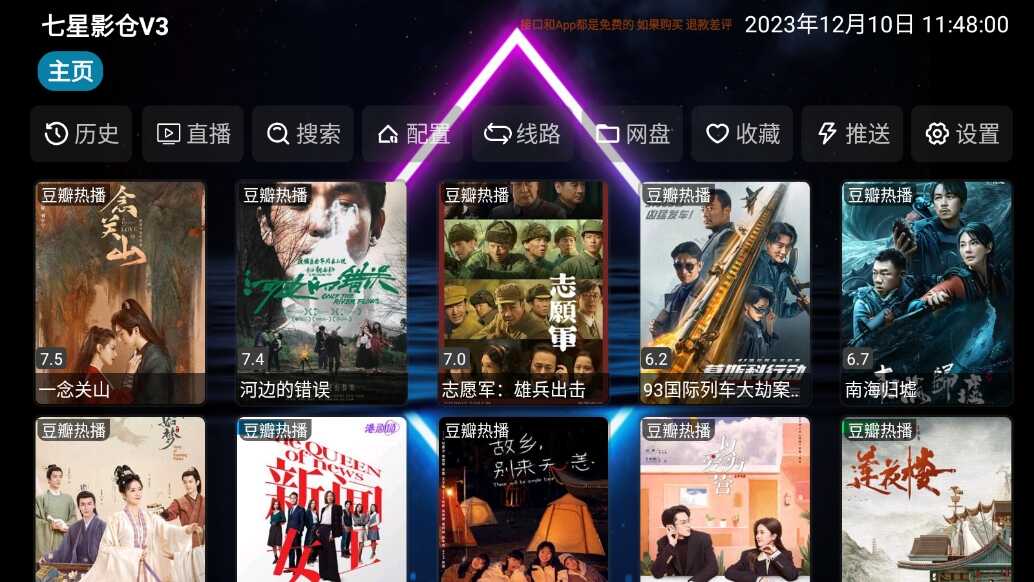Select the 主页 tab
1034x582 pixels.
coord(70,72)
